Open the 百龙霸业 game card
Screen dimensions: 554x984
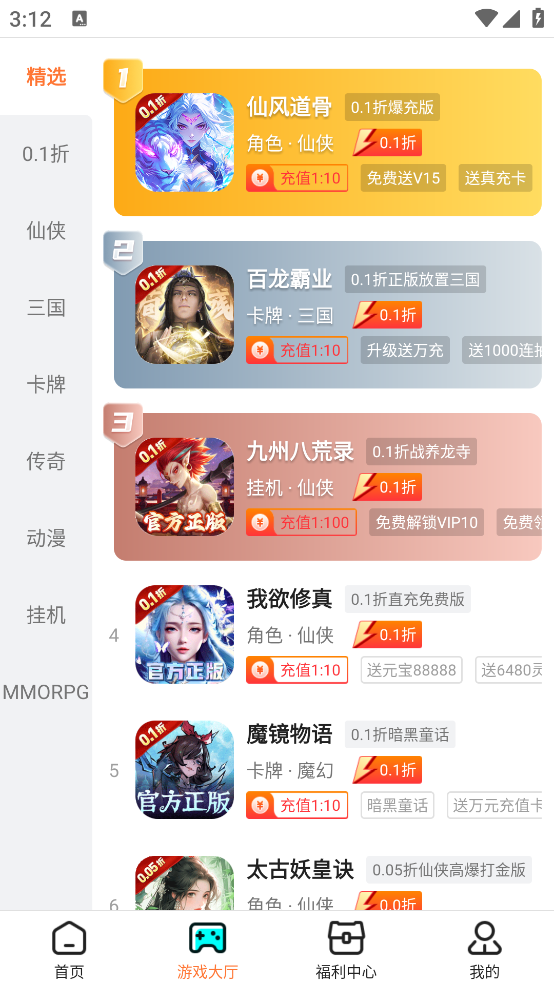coord(328,314)
